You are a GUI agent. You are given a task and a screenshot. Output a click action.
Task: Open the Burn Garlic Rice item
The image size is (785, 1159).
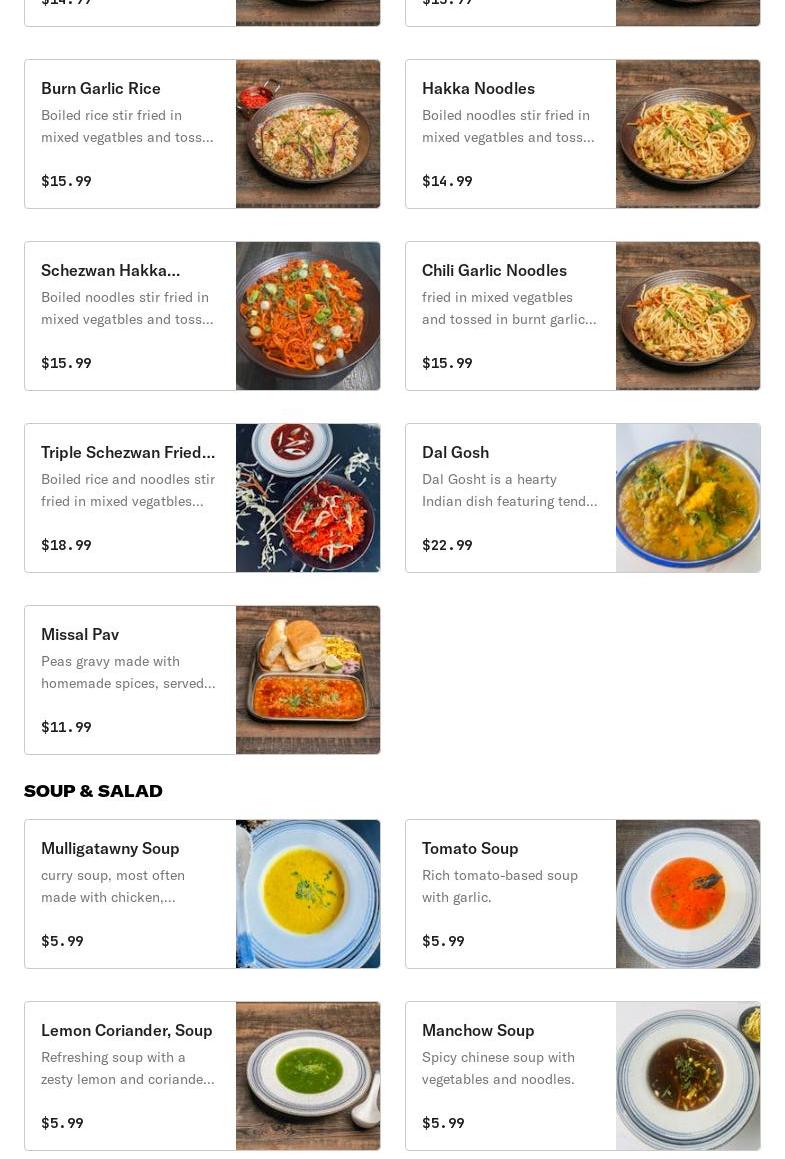(202, 134)
